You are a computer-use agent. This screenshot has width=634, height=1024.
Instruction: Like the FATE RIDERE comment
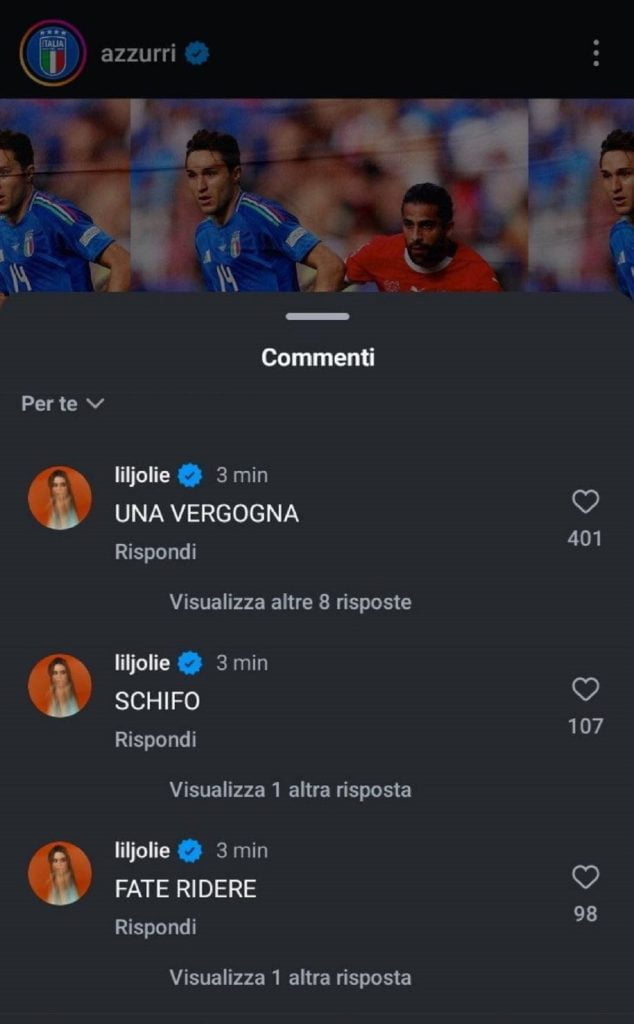585,877
